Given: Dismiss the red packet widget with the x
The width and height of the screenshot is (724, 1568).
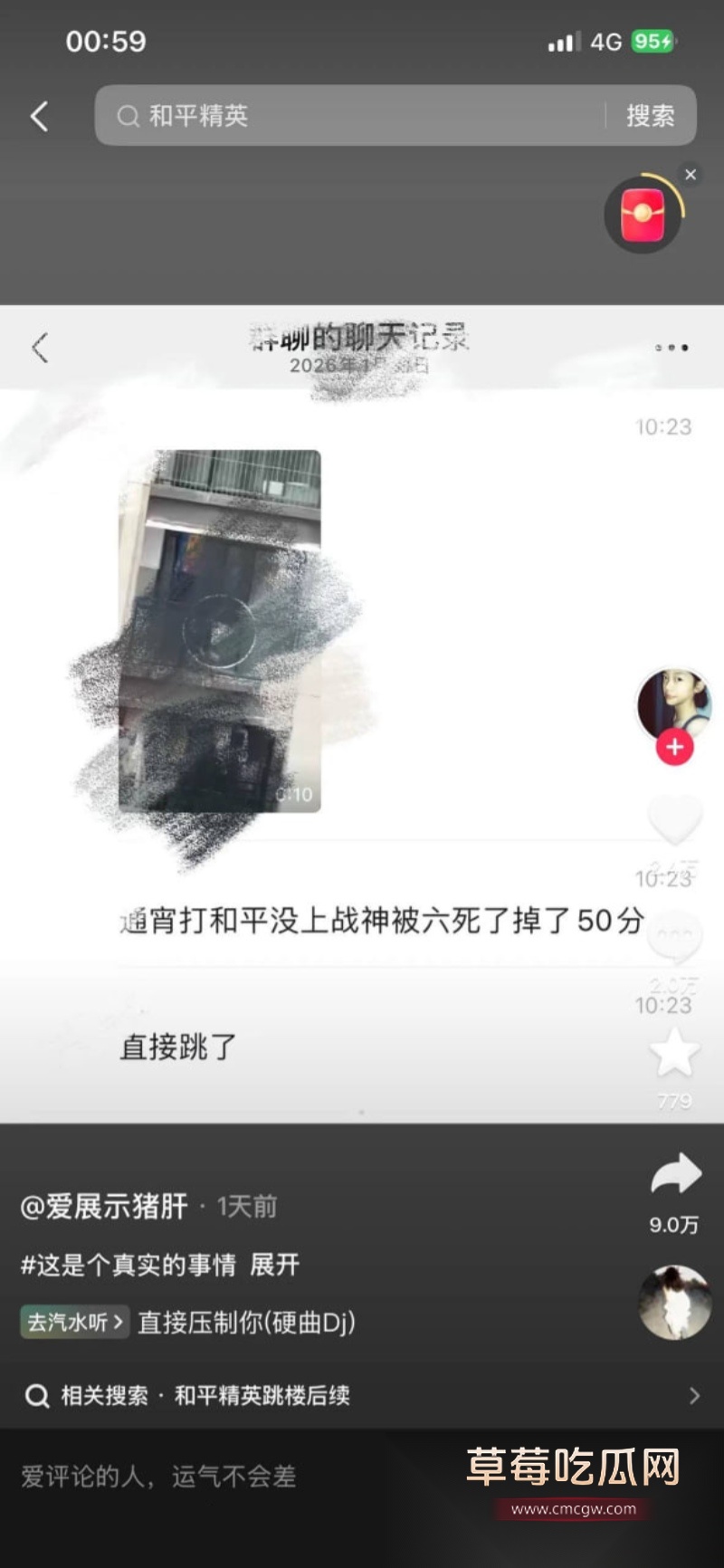Looking at the screenshot, I should coord(691,175).
